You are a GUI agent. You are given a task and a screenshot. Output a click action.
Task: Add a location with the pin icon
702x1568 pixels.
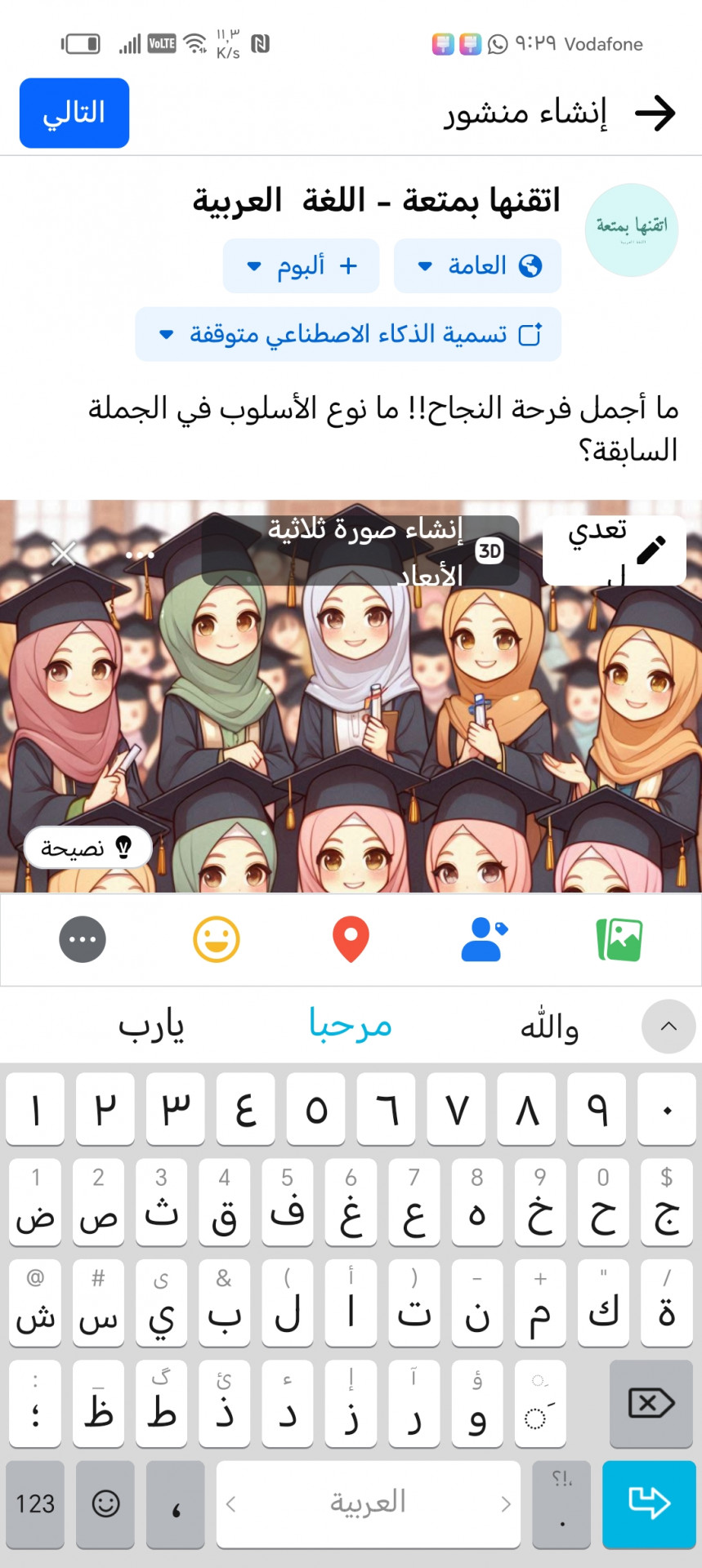[x=351, y=939]
